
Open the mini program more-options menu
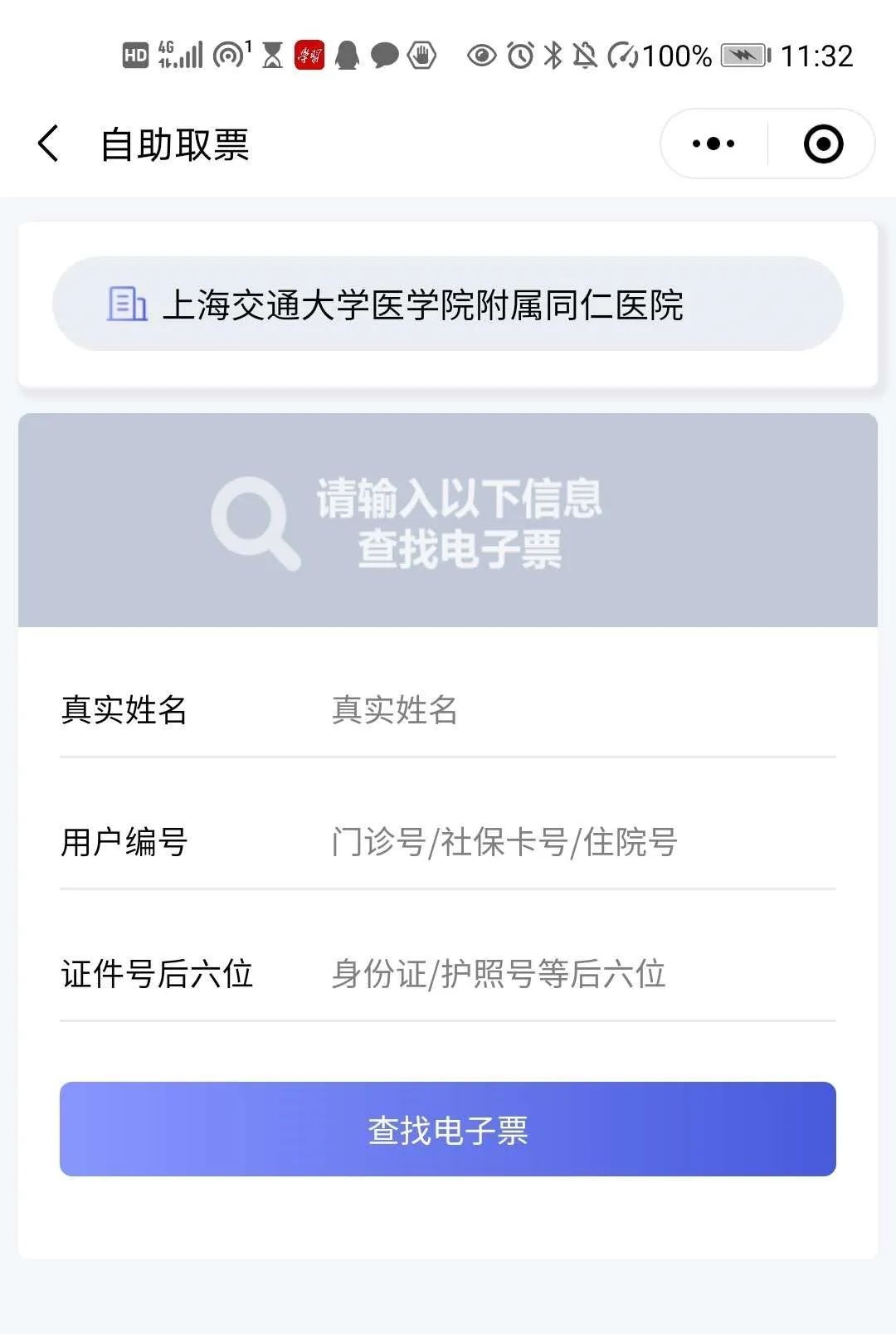coord(713,144)
